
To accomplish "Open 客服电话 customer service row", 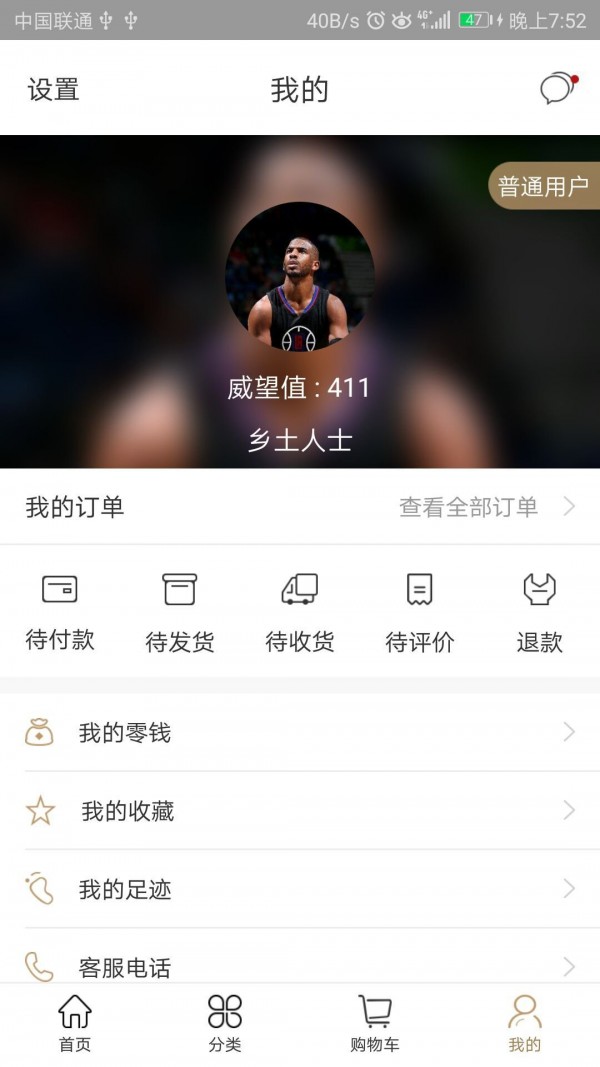I will 300,965.
